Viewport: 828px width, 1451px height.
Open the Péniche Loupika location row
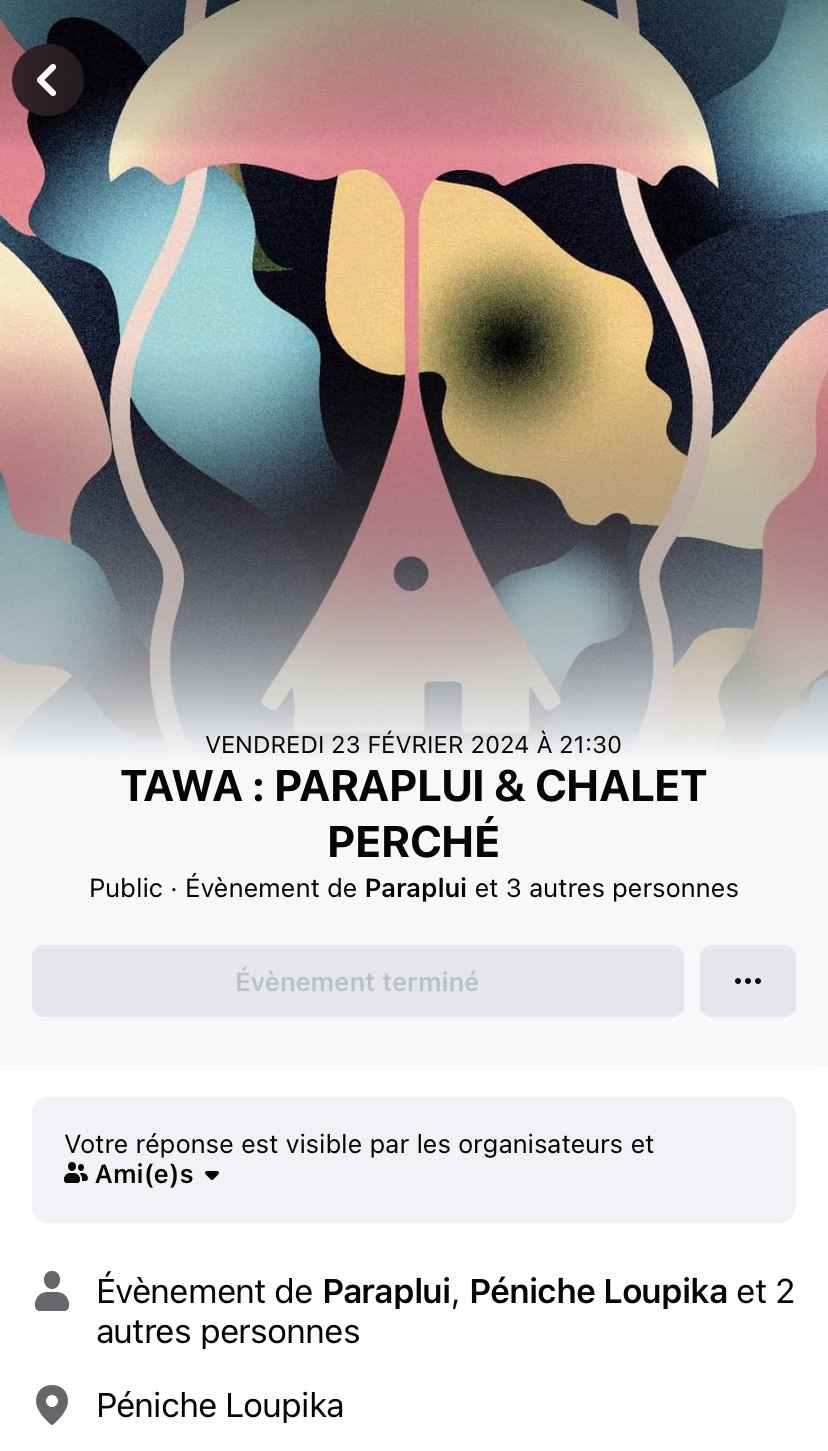220,1406
